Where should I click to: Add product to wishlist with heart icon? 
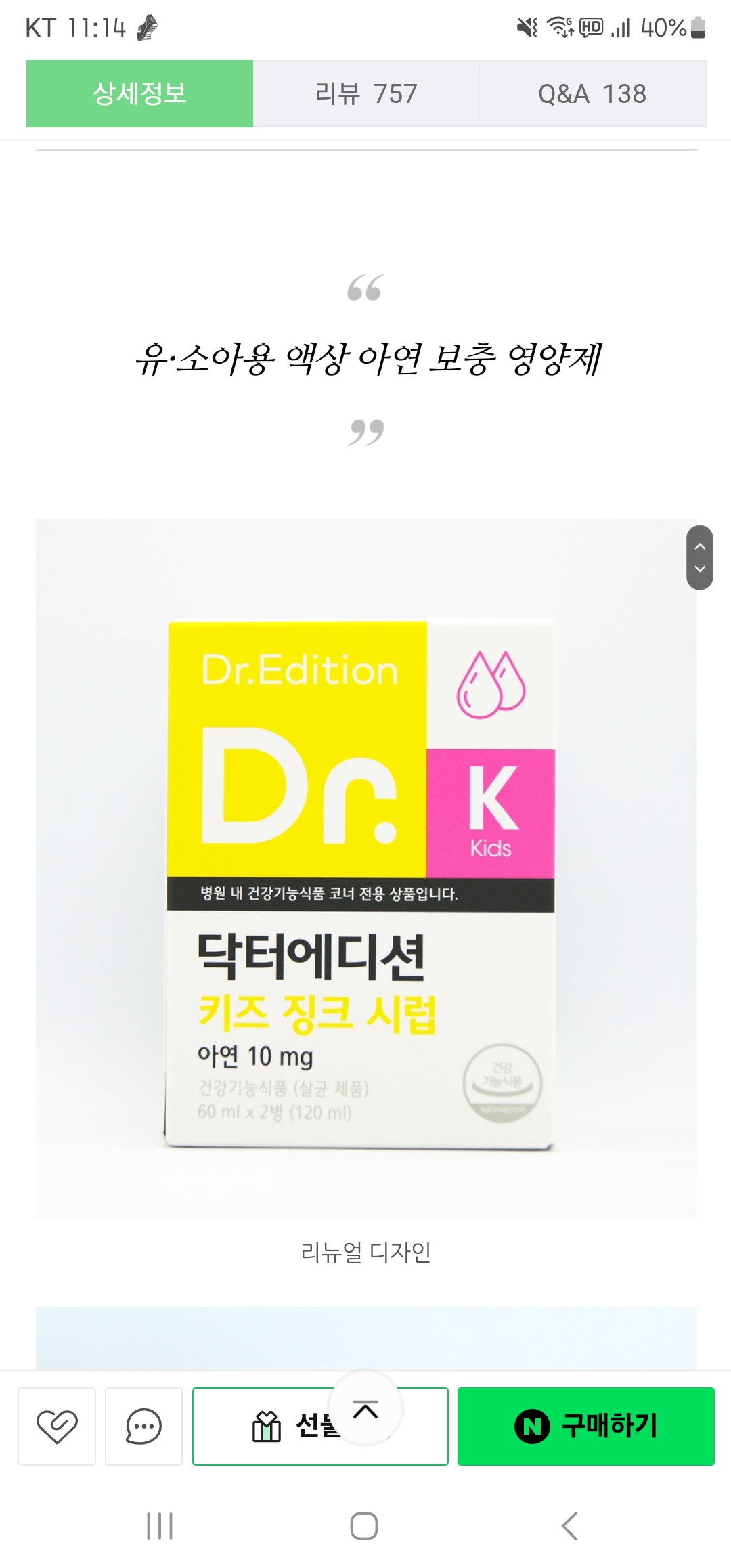coord(57,1426)
